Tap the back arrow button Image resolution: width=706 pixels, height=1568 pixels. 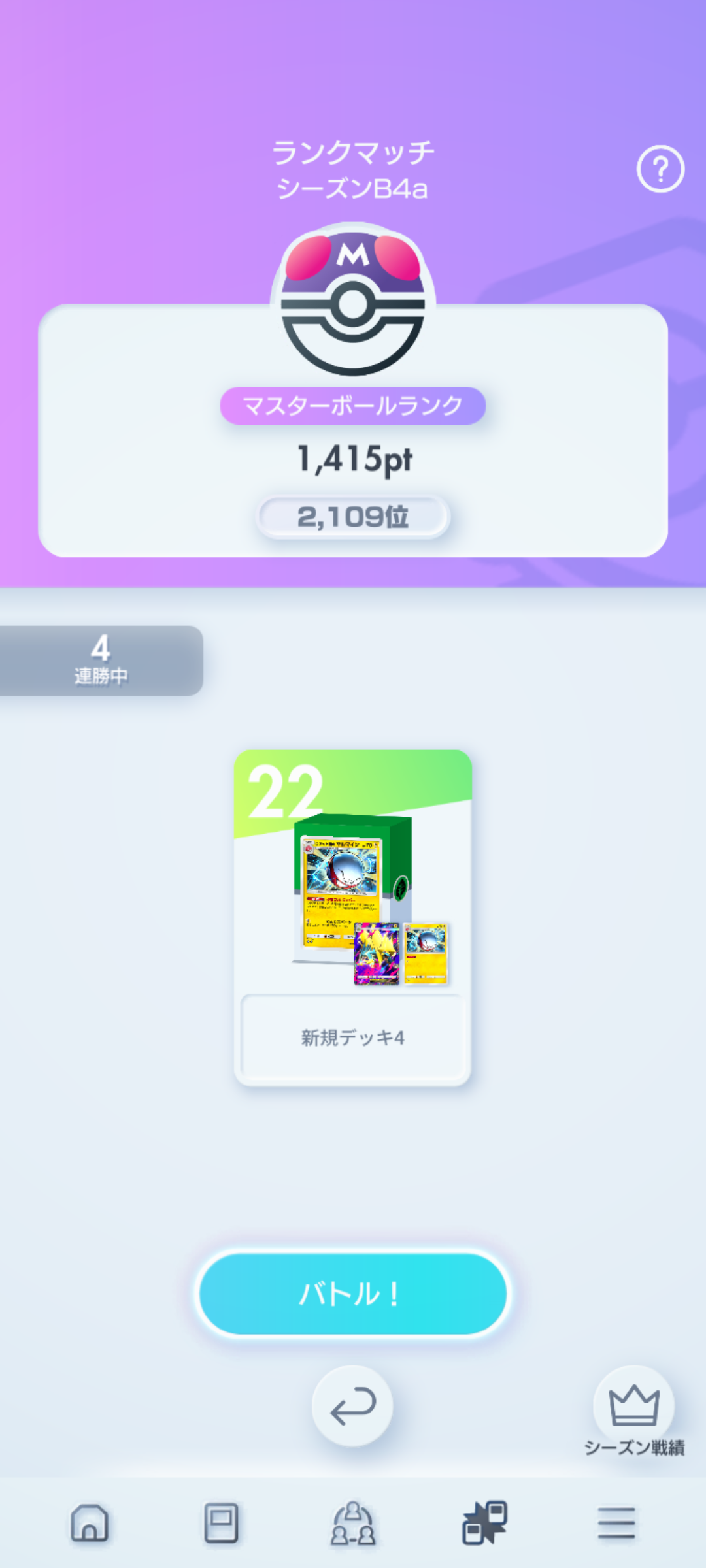click(352, 1406)
